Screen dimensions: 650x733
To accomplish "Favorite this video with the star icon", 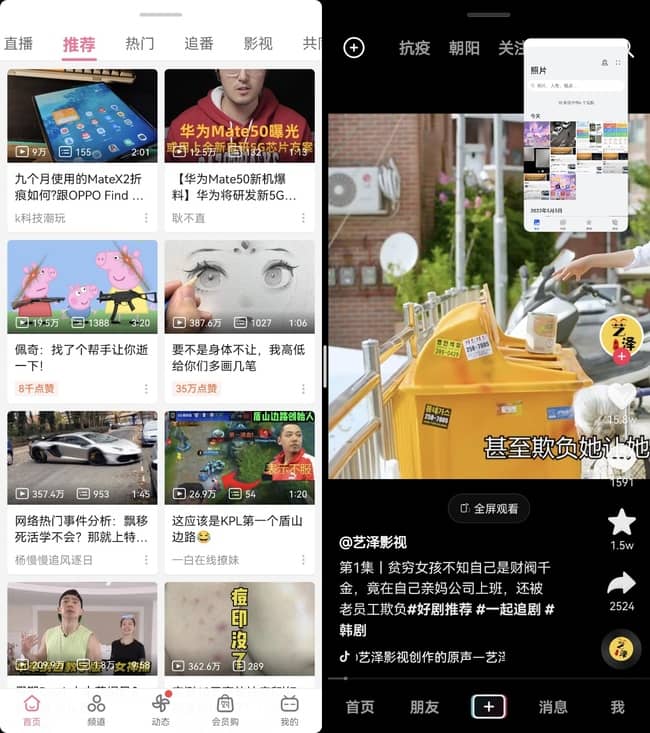I will point(621,522).
